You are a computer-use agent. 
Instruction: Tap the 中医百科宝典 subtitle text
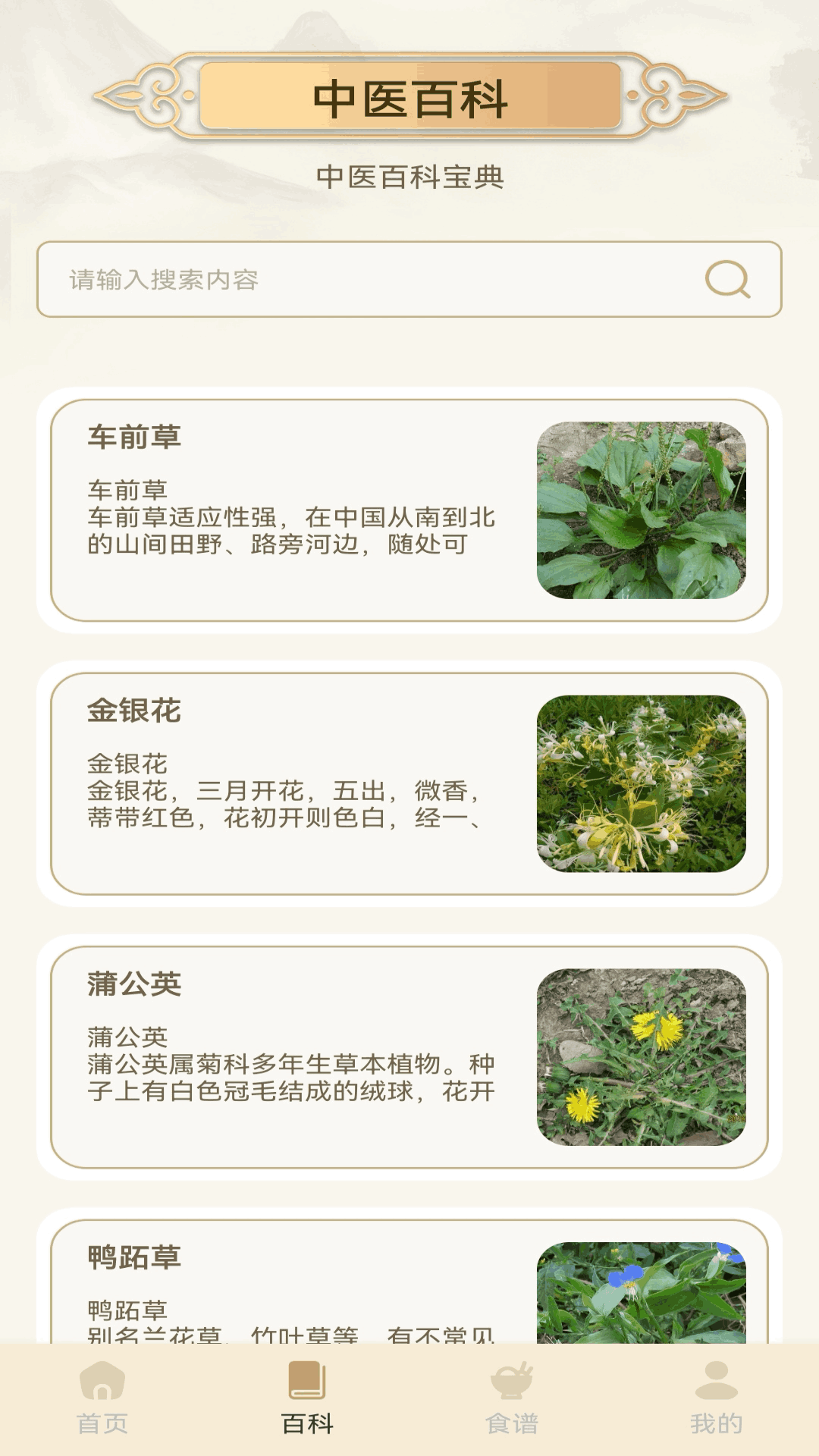tap(409, 176)
